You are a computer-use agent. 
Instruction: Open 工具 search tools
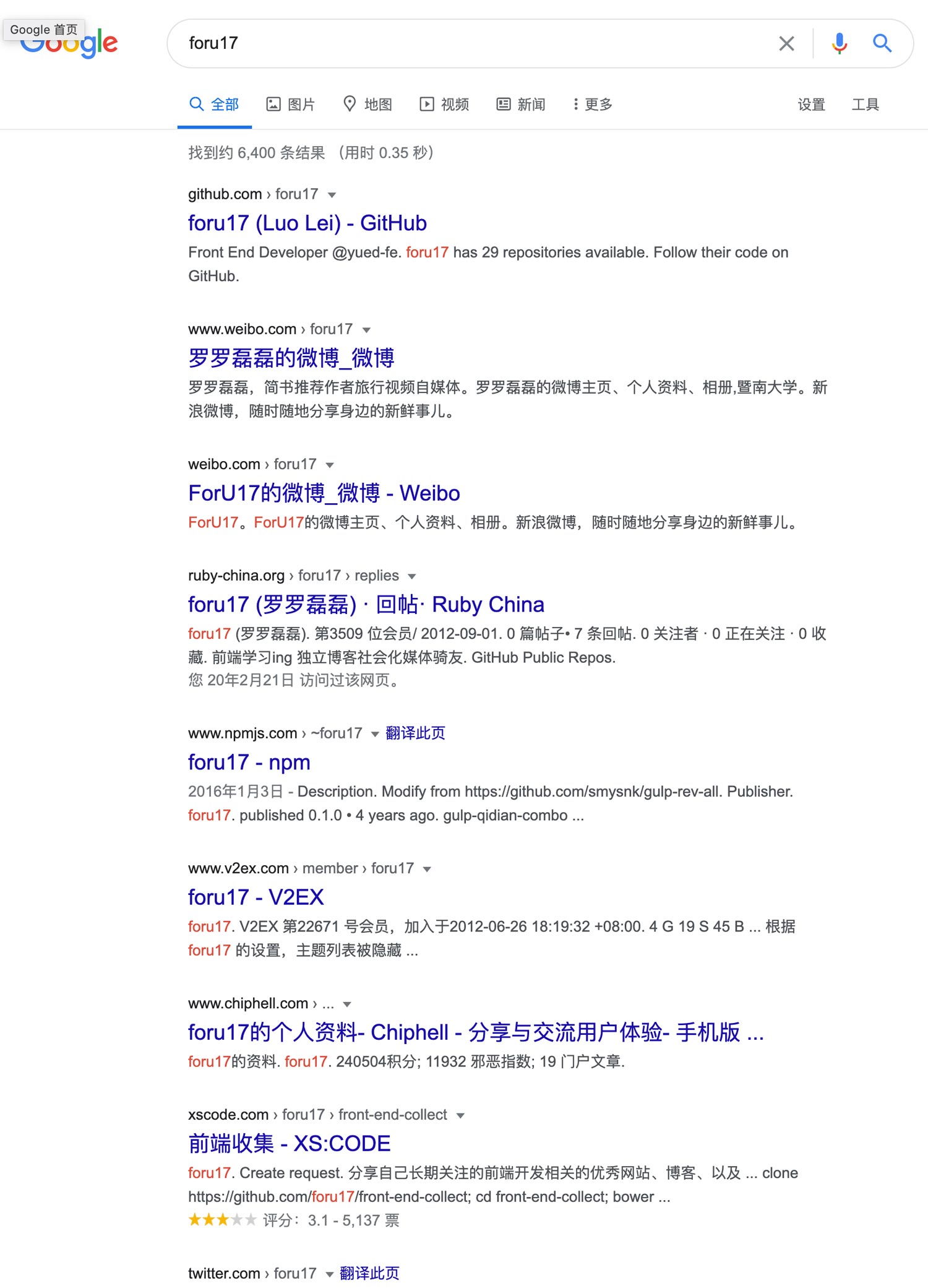tap(865, 104)
